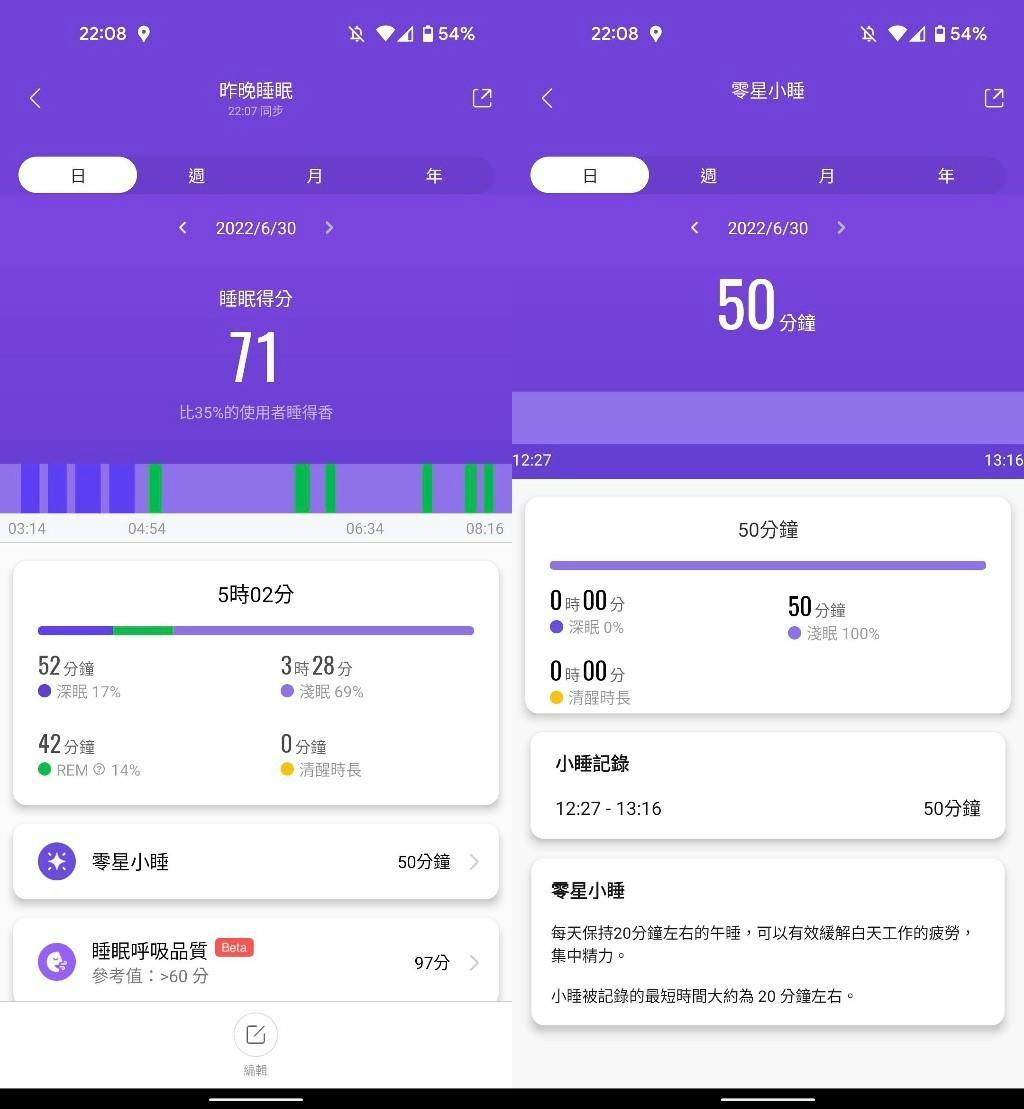Screen dimensions: 1024x1109
Task: Open the 零星小睡 50分鐘 row
Action: coord(256,862)
